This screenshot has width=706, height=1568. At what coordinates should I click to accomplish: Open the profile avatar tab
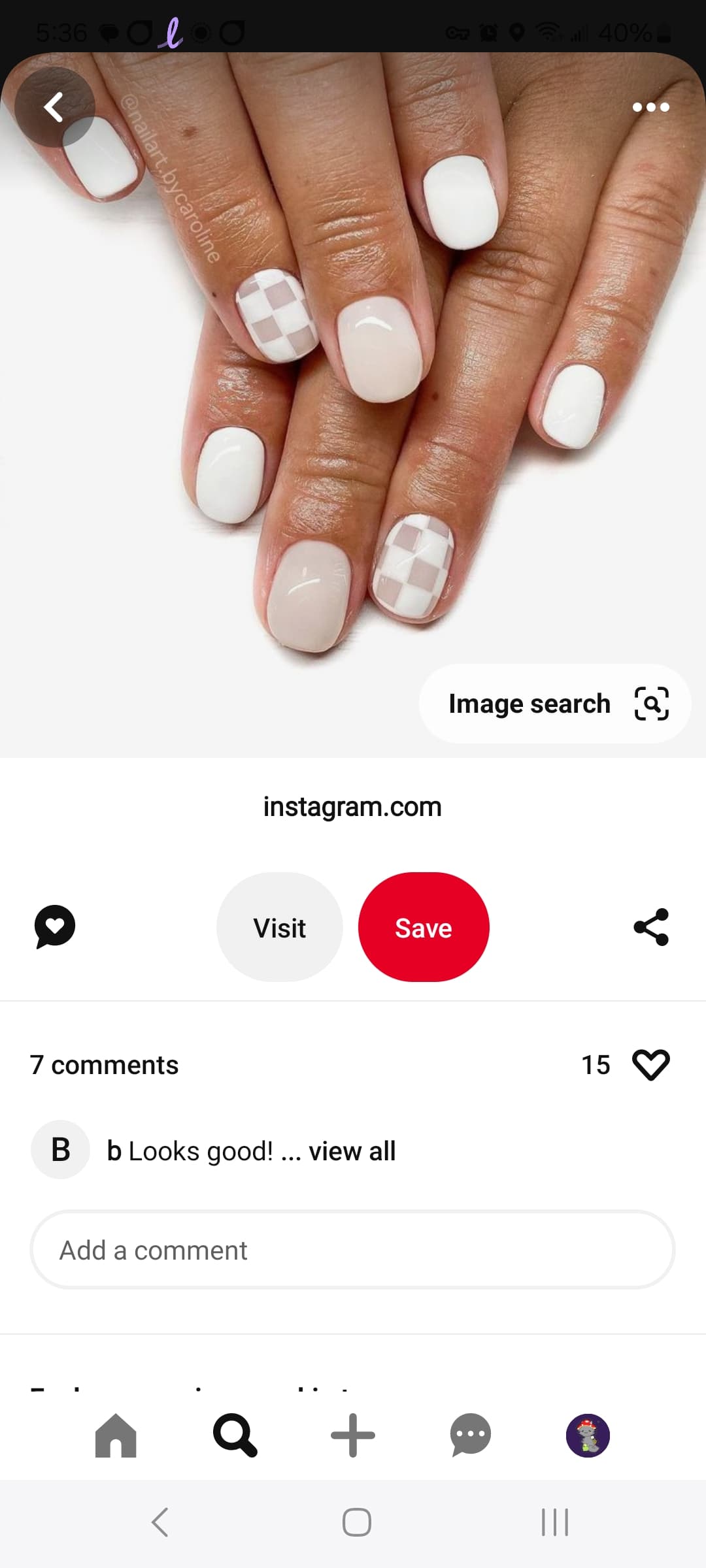[588, 1435]
